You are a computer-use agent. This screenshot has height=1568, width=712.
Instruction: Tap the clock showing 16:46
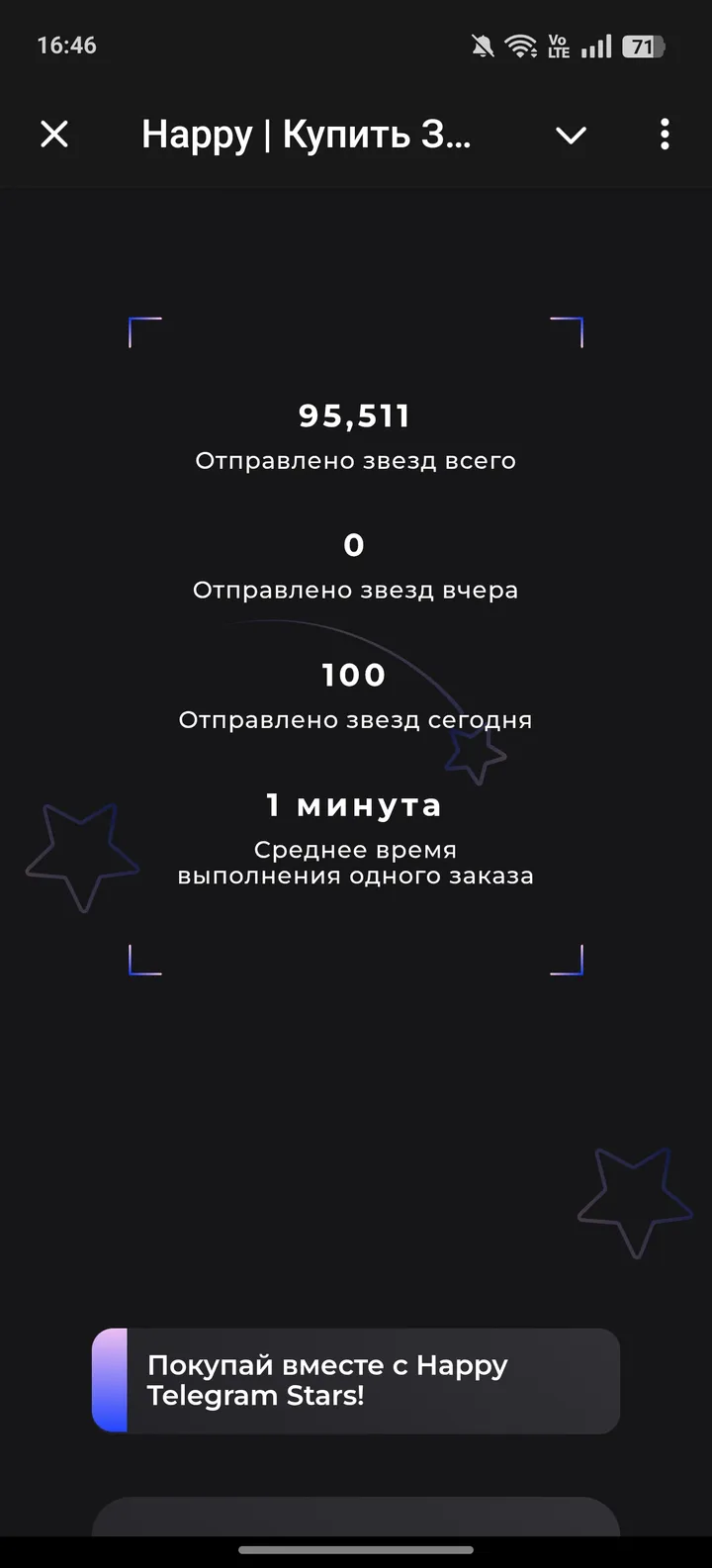[67, 45]
